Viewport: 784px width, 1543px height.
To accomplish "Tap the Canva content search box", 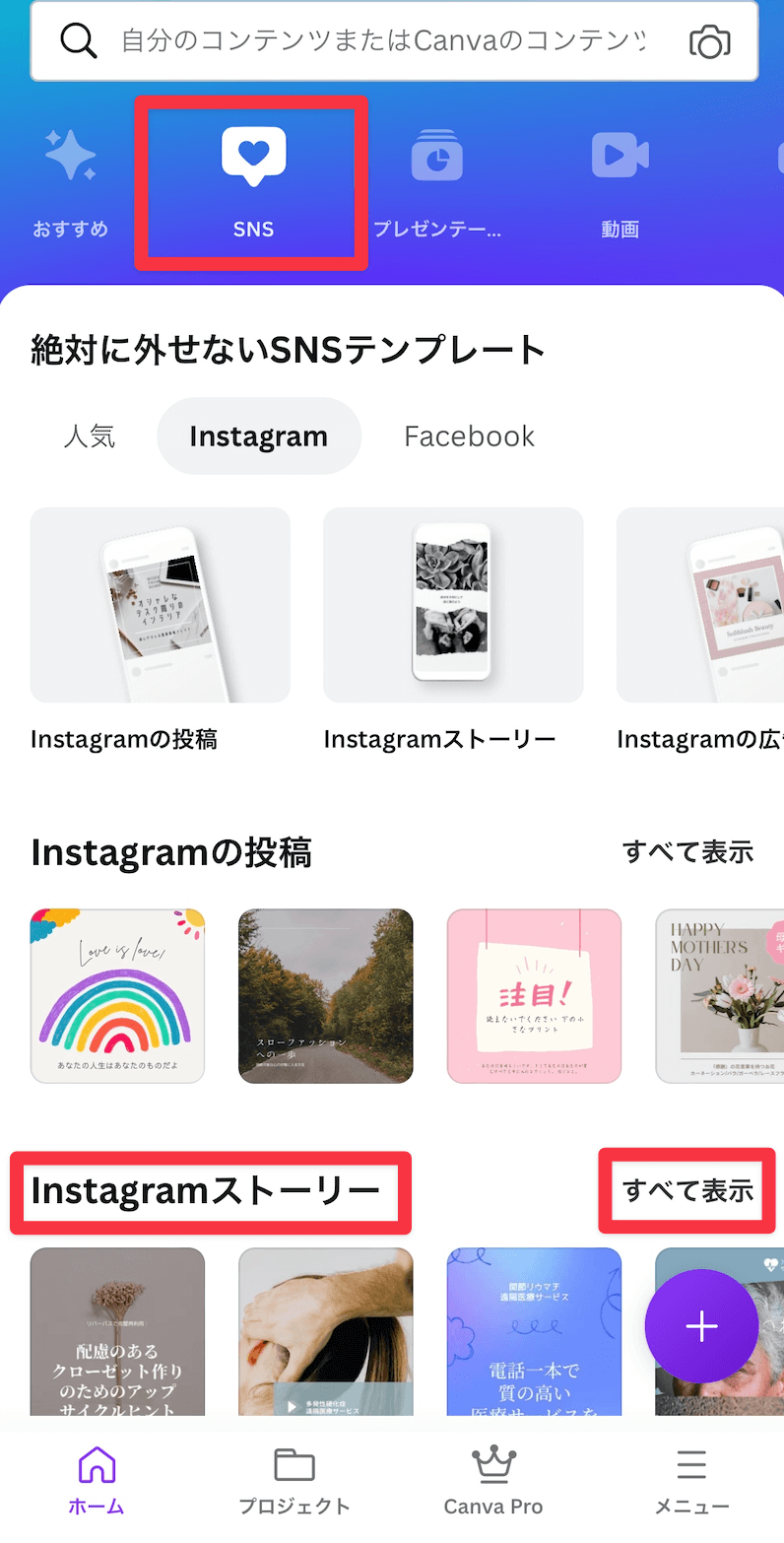I will [394, 41].
